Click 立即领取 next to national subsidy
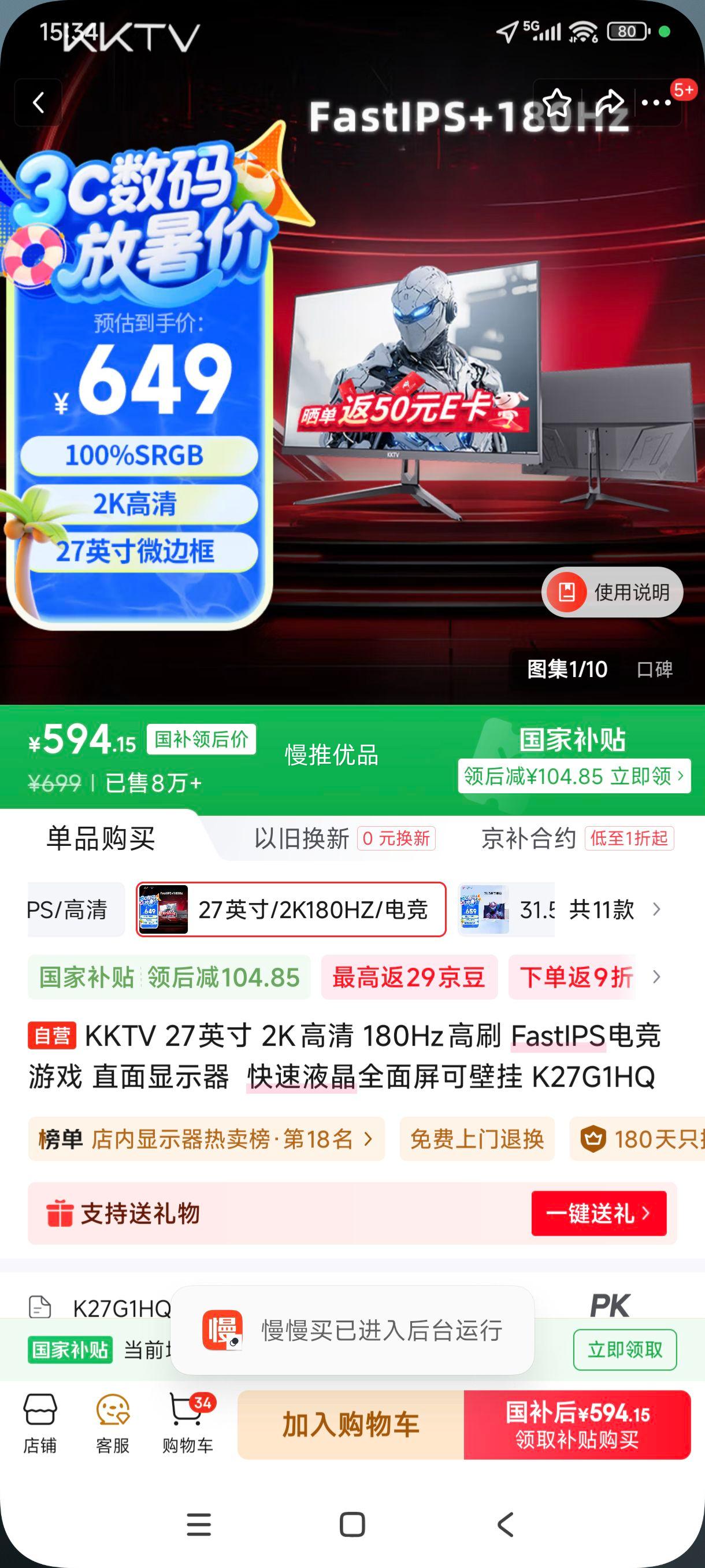This screenshot has height=1568, width=705. click(624, 1349)
